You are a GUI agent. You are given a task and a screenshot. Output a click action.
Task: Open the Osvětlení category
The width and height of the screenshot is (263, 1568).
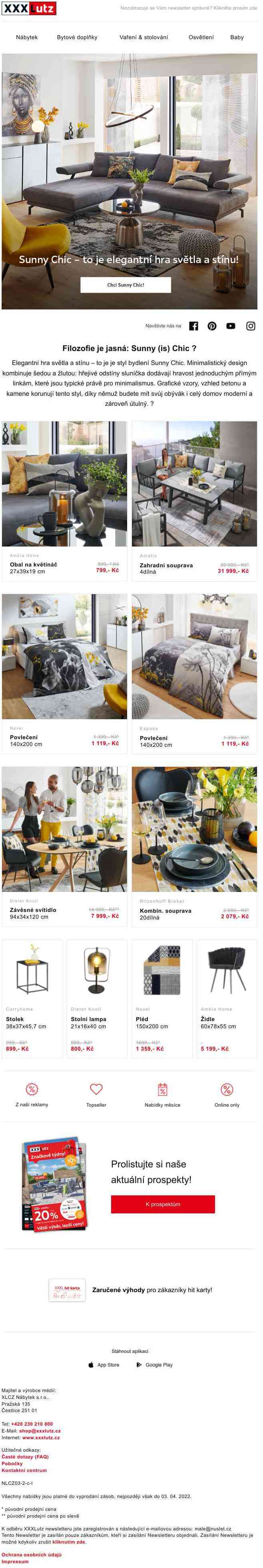(x=201, y=37)
